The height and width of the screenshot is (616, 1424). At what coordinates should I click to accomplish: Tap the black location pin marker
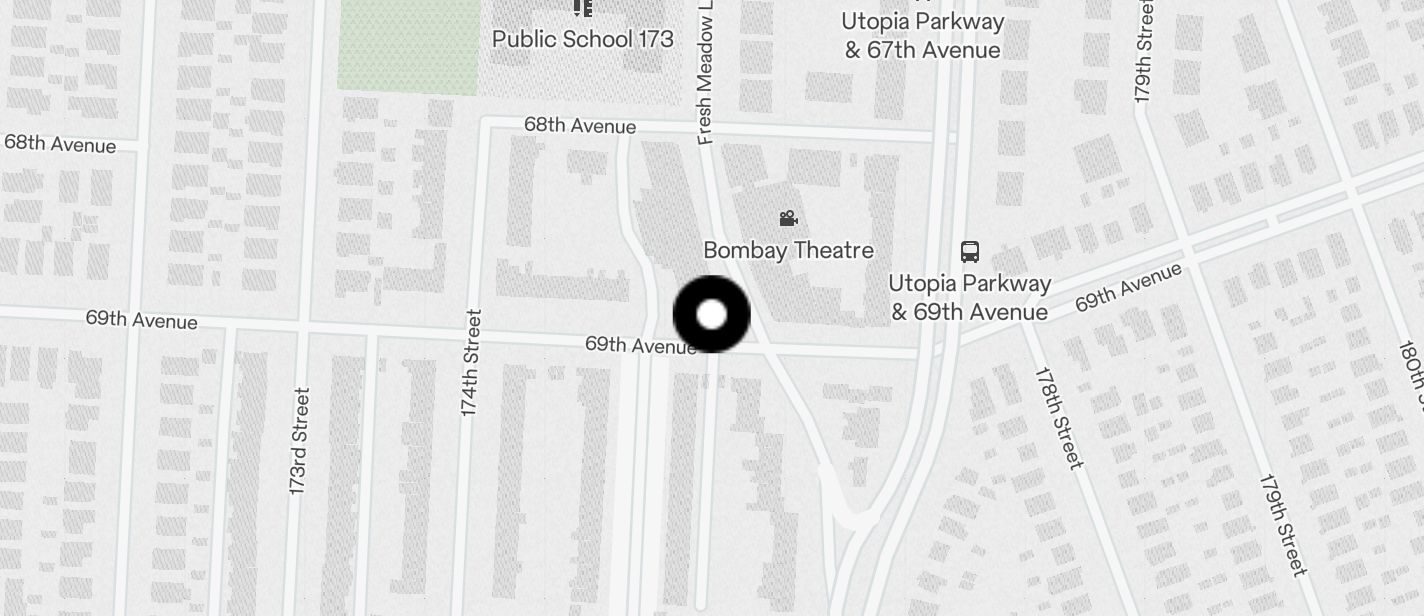[711, 315]
